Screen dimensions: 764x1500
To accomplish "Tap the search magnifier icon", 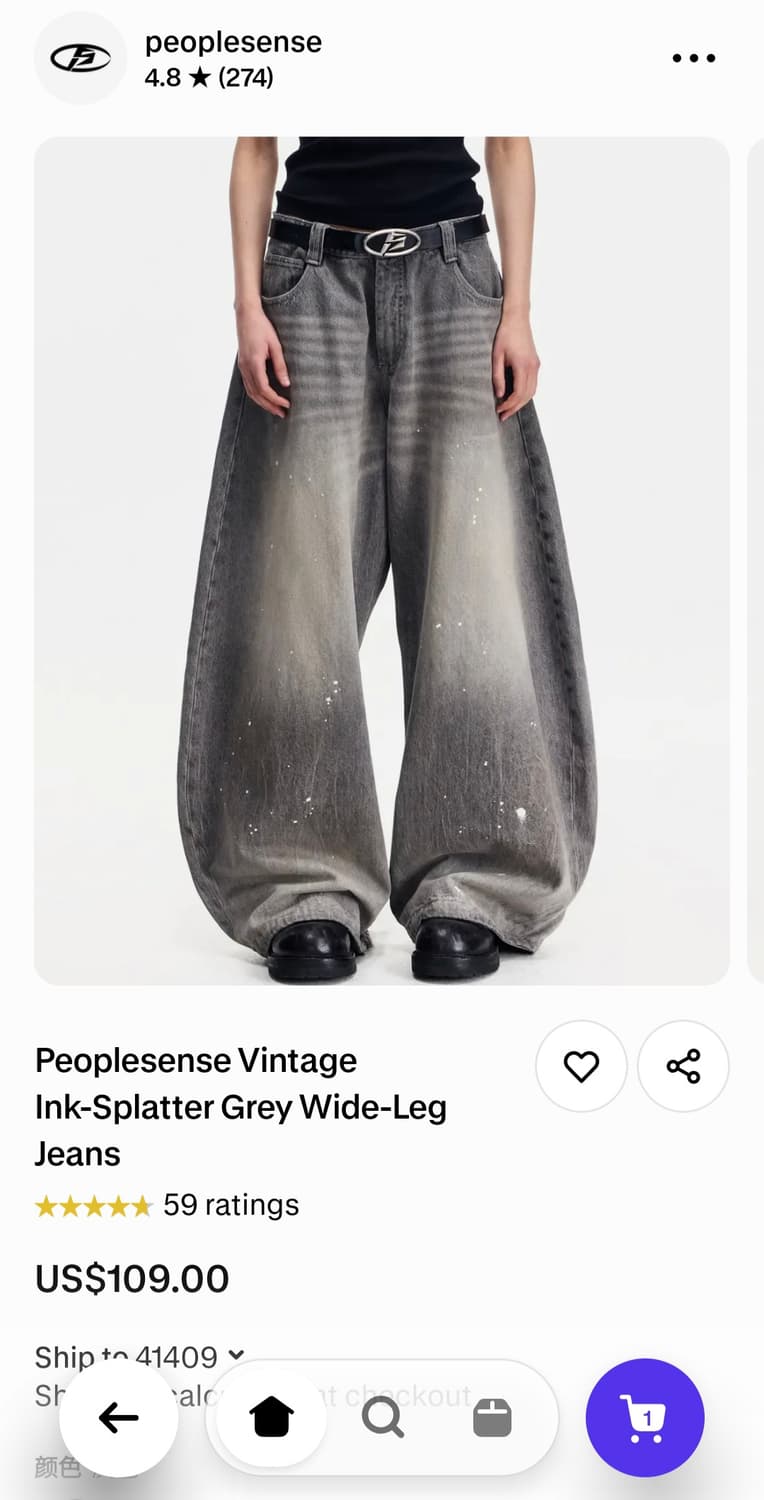I will 382,1417.
